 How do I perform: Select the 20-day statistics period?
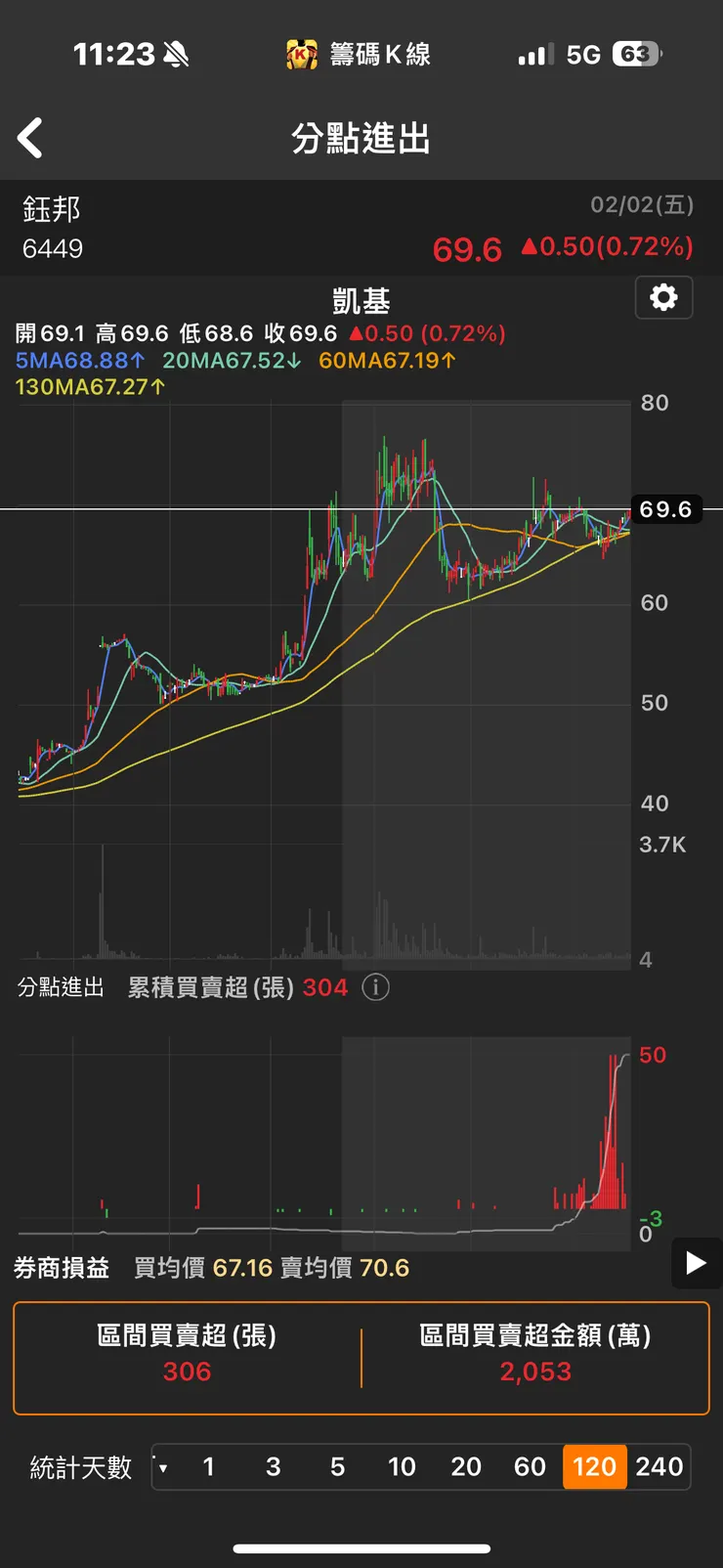(466, 1466)
